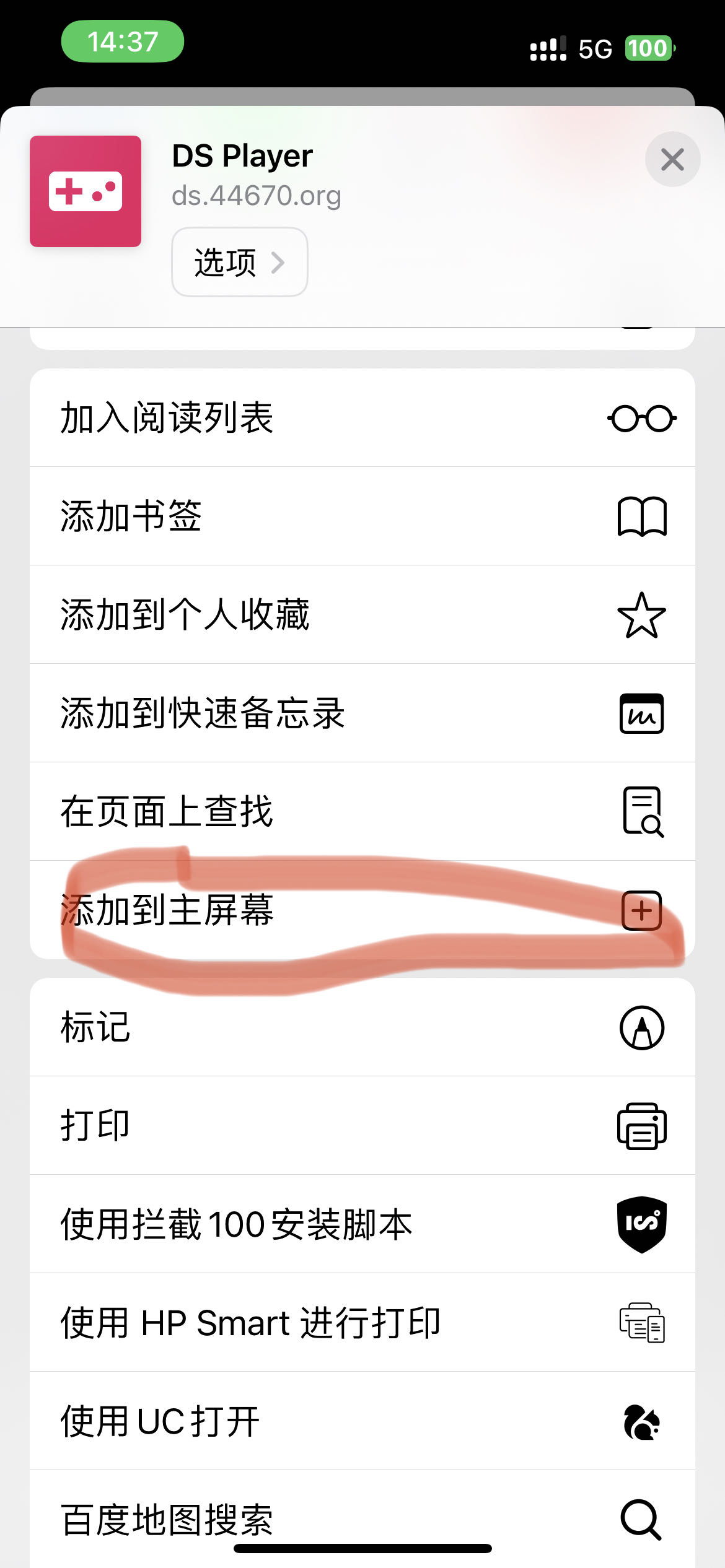The height and width of the screenshot is (1568, 725).
Task: Choose 添加书签 to add bookmark
Action: tap(362, 516)
